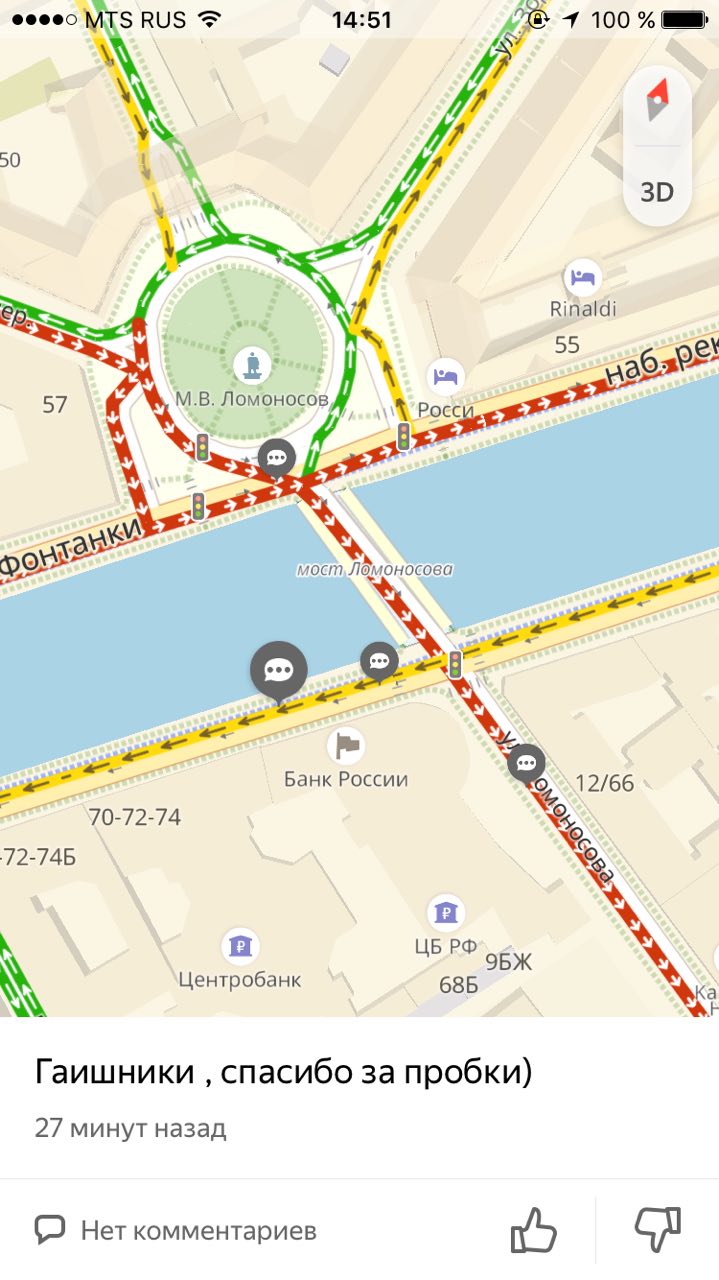
Task: Open the Rinaldi hotel marker
Action: (581, 276)
